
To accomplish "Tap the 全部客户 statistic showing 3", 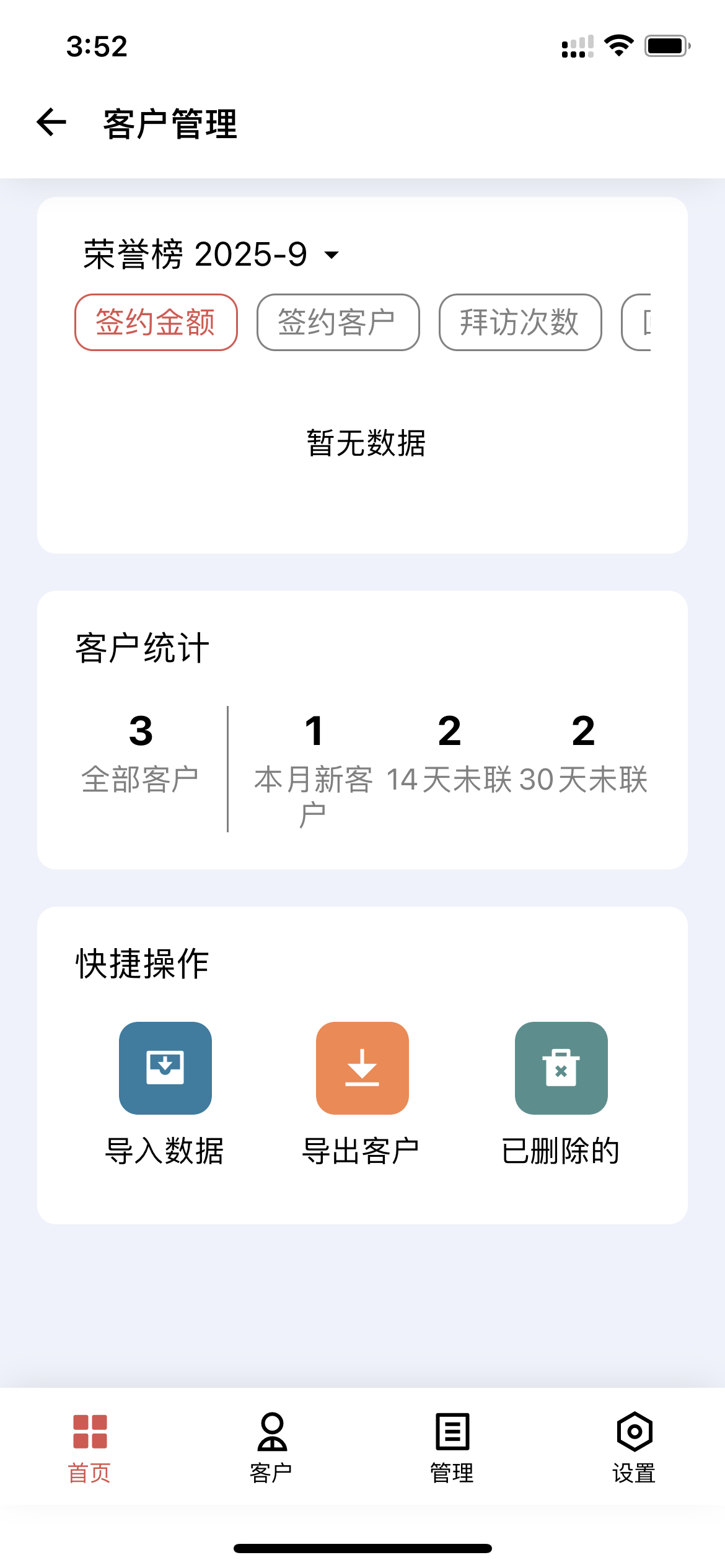I will click(x=140, y=752).
